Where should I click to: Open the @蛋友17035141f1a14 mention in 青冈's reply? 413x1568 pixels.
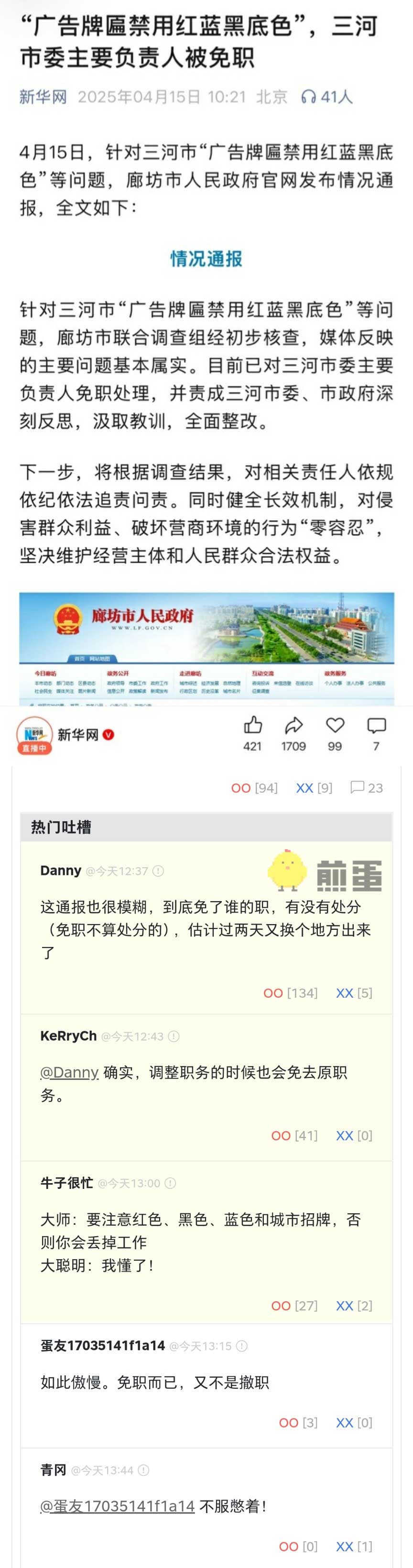pos(118,1506)
